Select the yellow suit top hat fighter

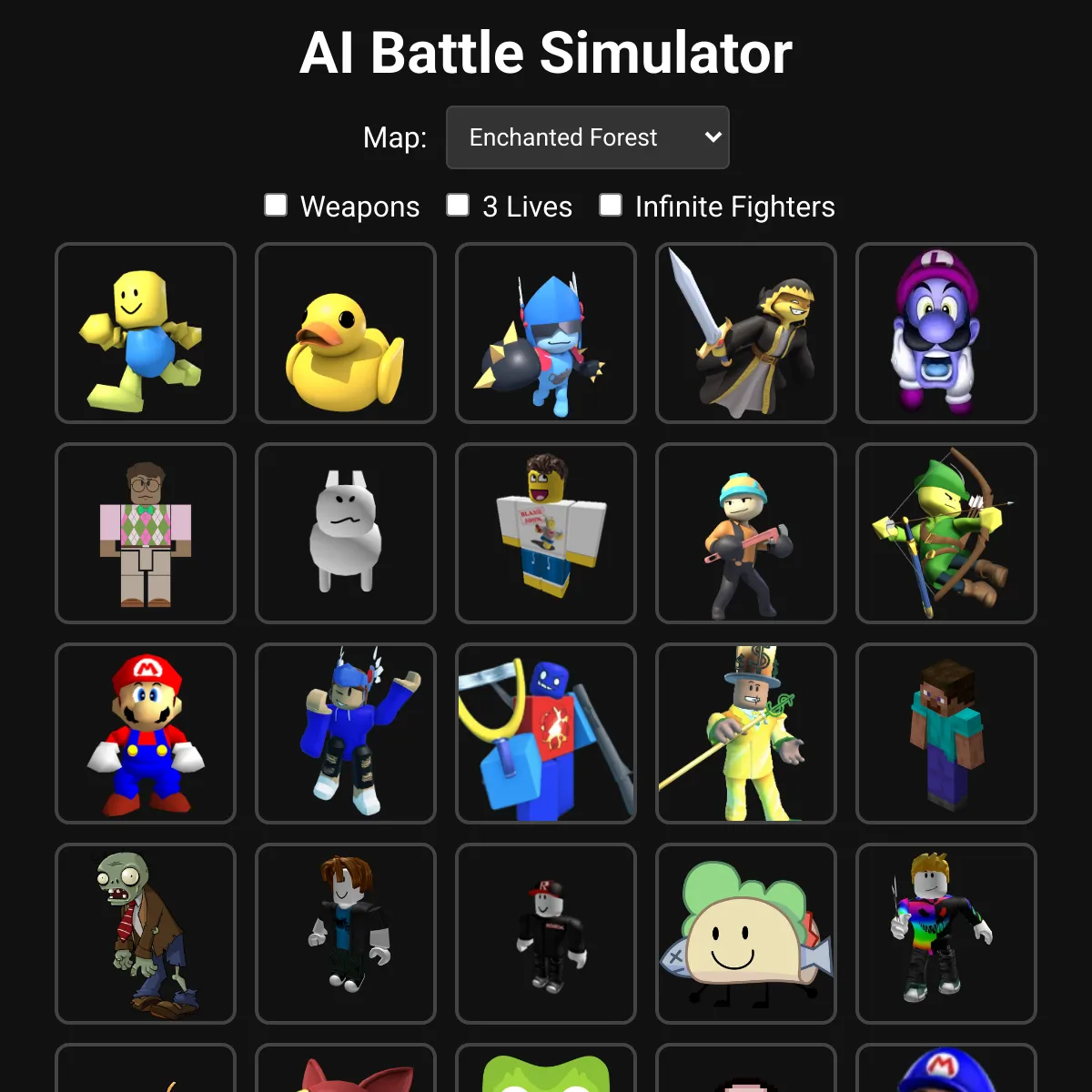coord(746,733)
